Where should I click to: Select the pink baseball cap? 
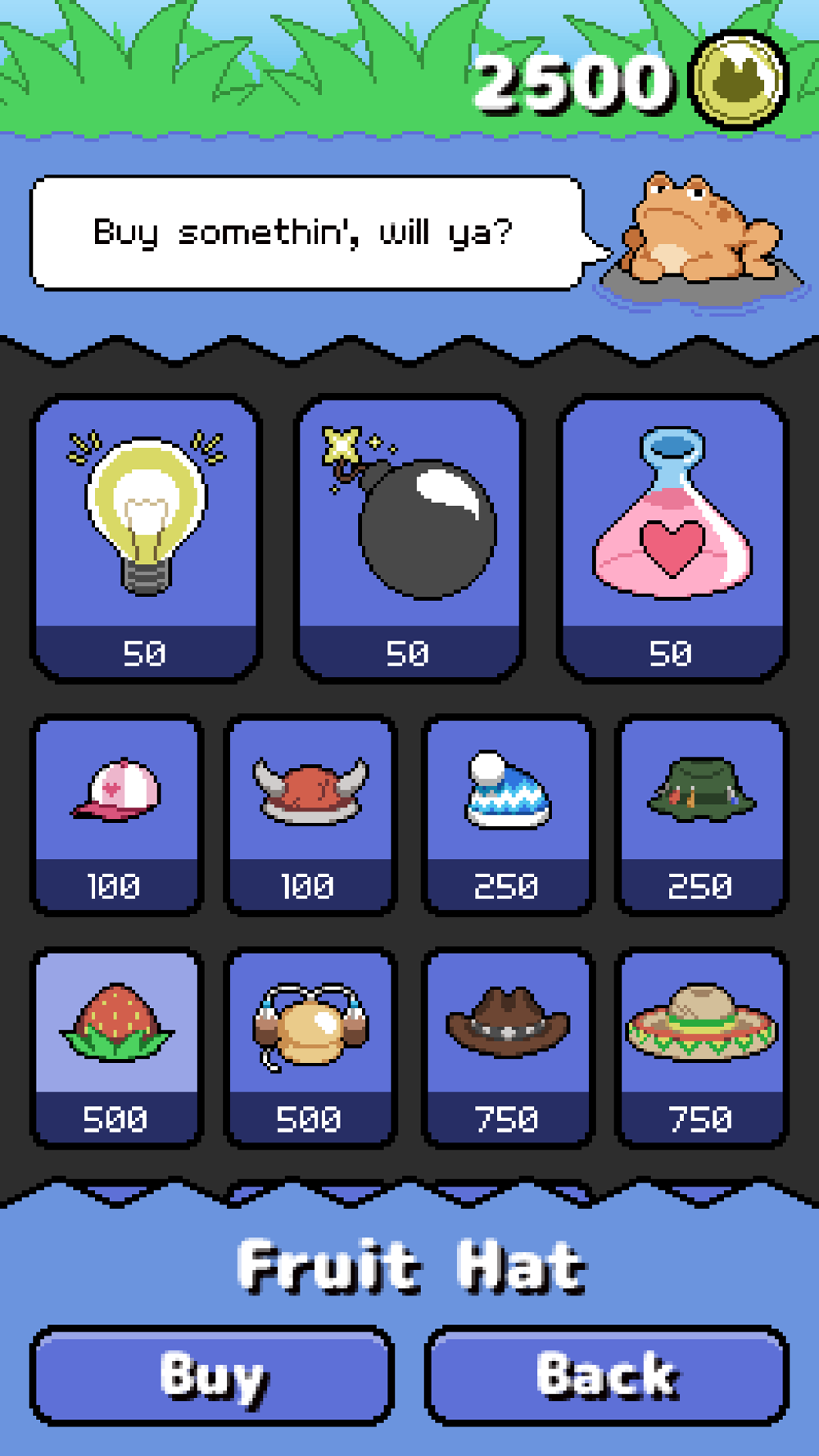[116, 815]
